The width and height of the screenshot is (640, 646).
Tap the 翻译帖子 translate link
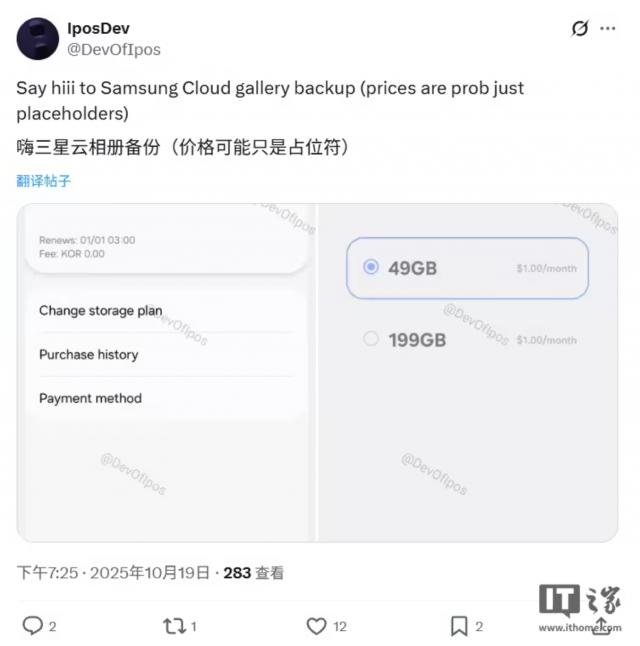pyautogui.click(x=44, y=181)
